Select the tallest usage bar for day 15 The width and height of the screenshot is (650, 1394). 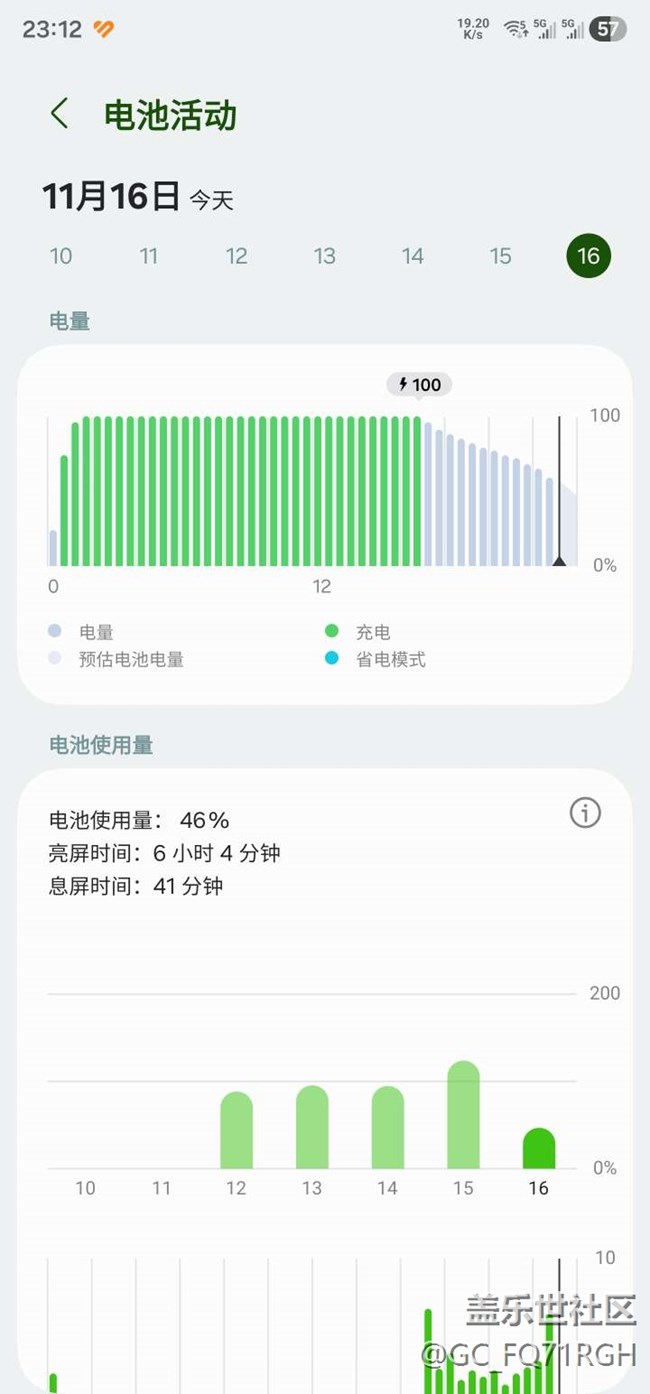point(463,1115)
